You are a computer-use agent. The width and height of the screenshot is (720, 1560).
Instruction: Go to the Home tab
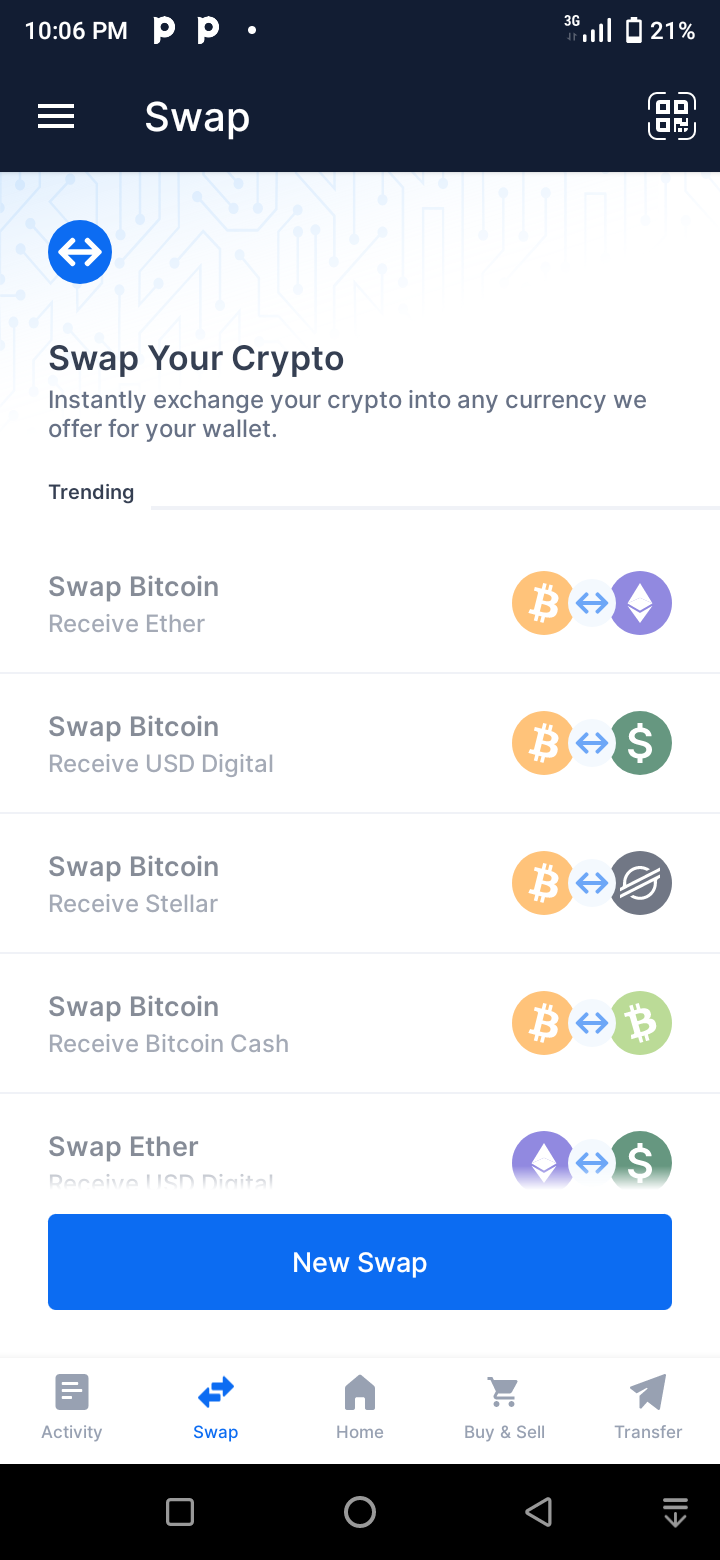[360, 1408]
